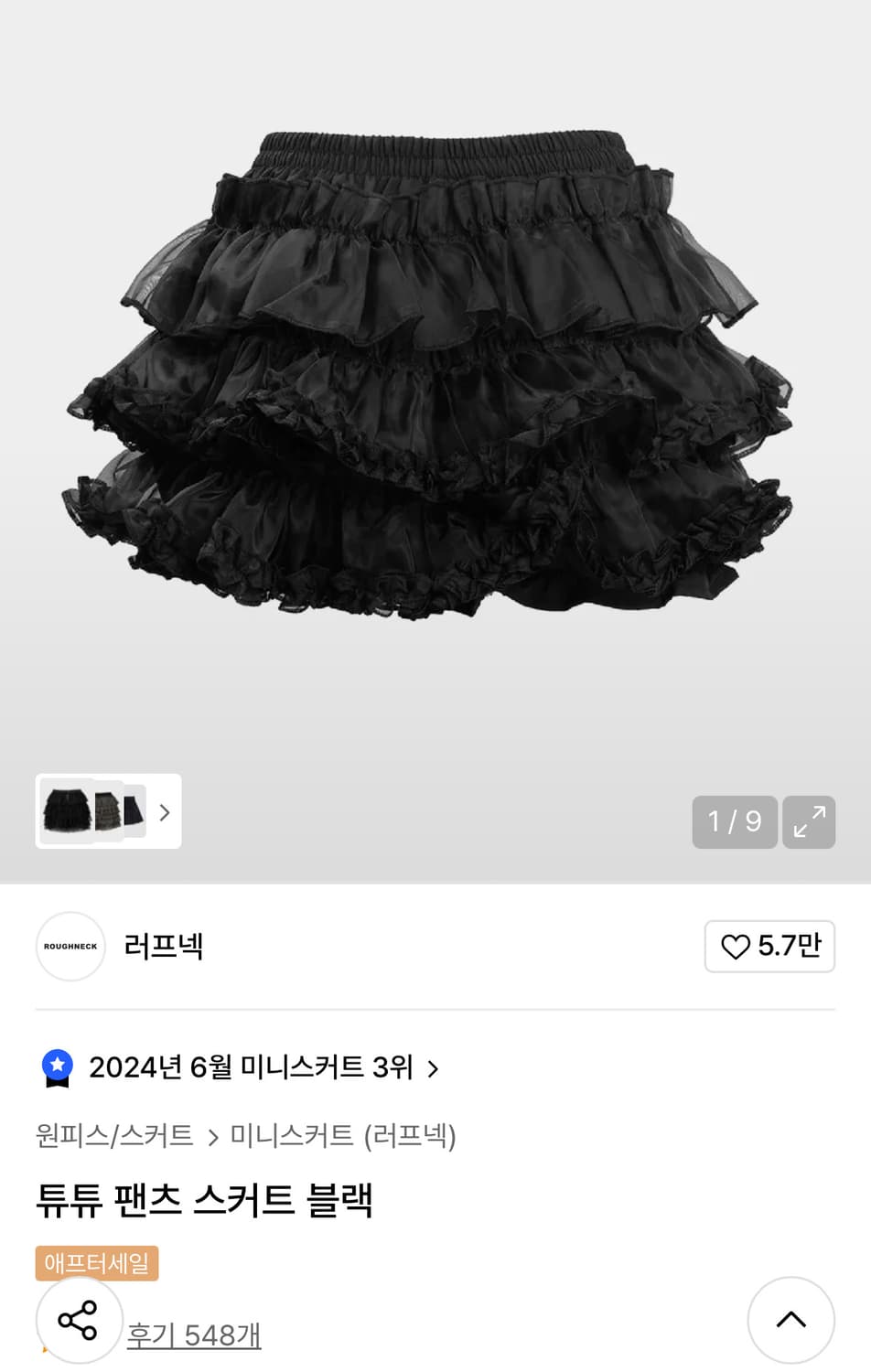Share this product
The width and height of the screenshot is (871, 1372).
[79, 1320]
